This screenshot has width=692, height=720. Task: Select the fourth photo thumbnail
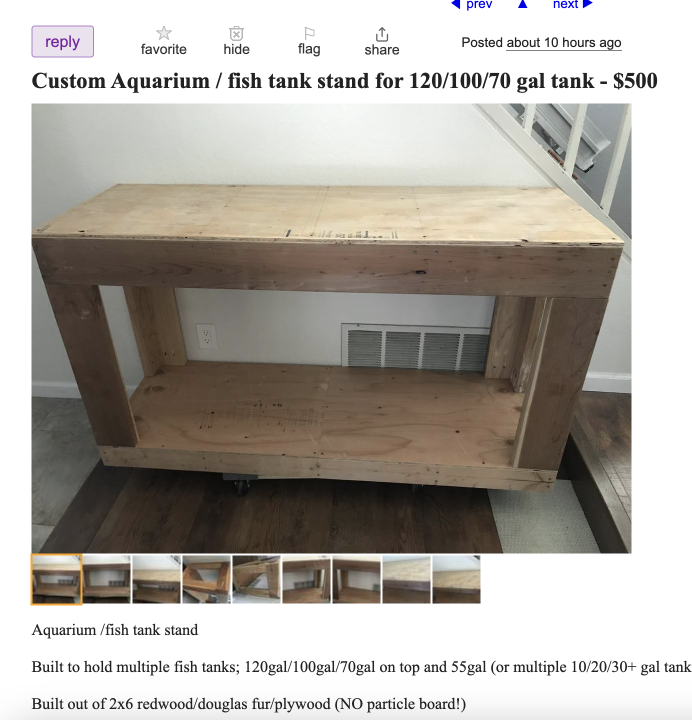tap(206, 579)
